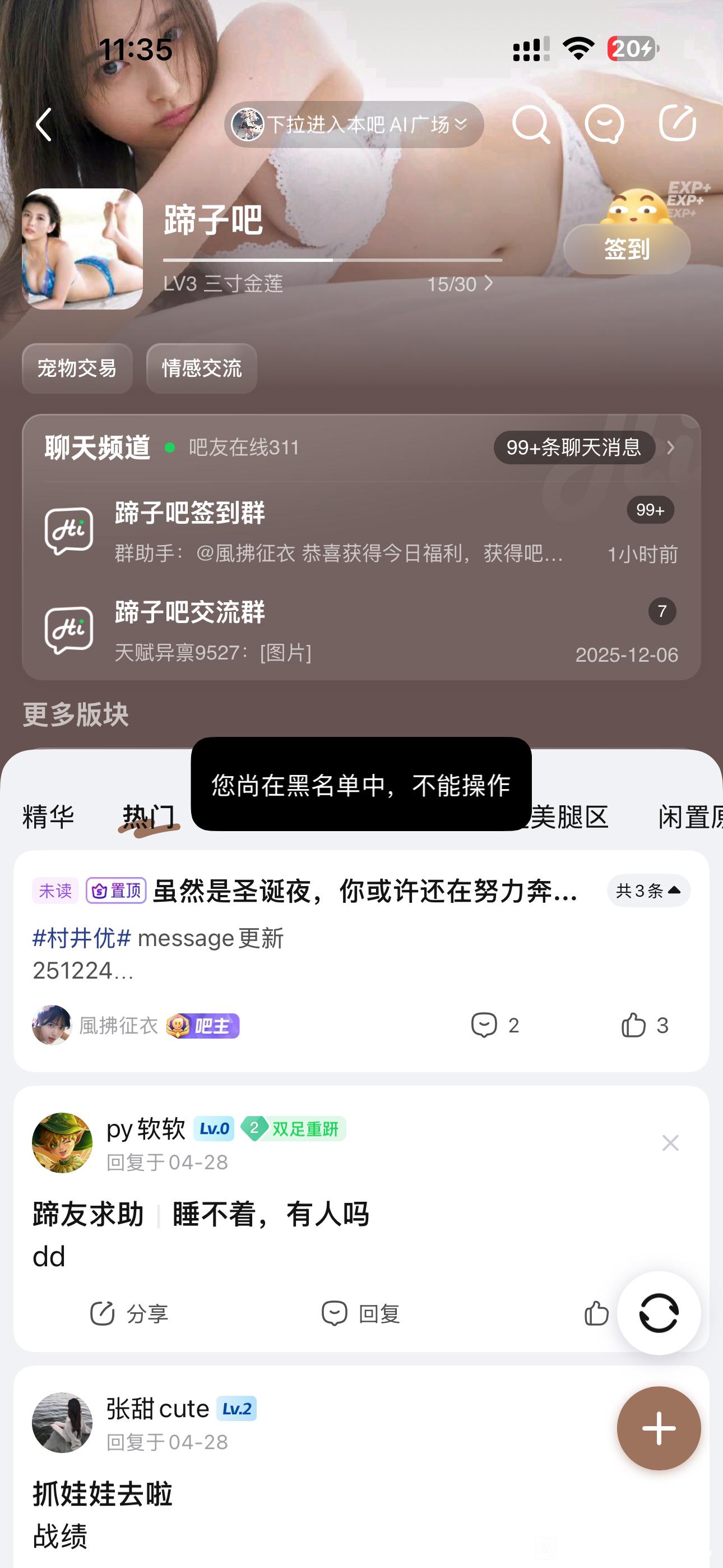The height and width of the screenshot is (1568, 723).
Task: Open the messages bubble icon in header
Action: pos(604,125)
